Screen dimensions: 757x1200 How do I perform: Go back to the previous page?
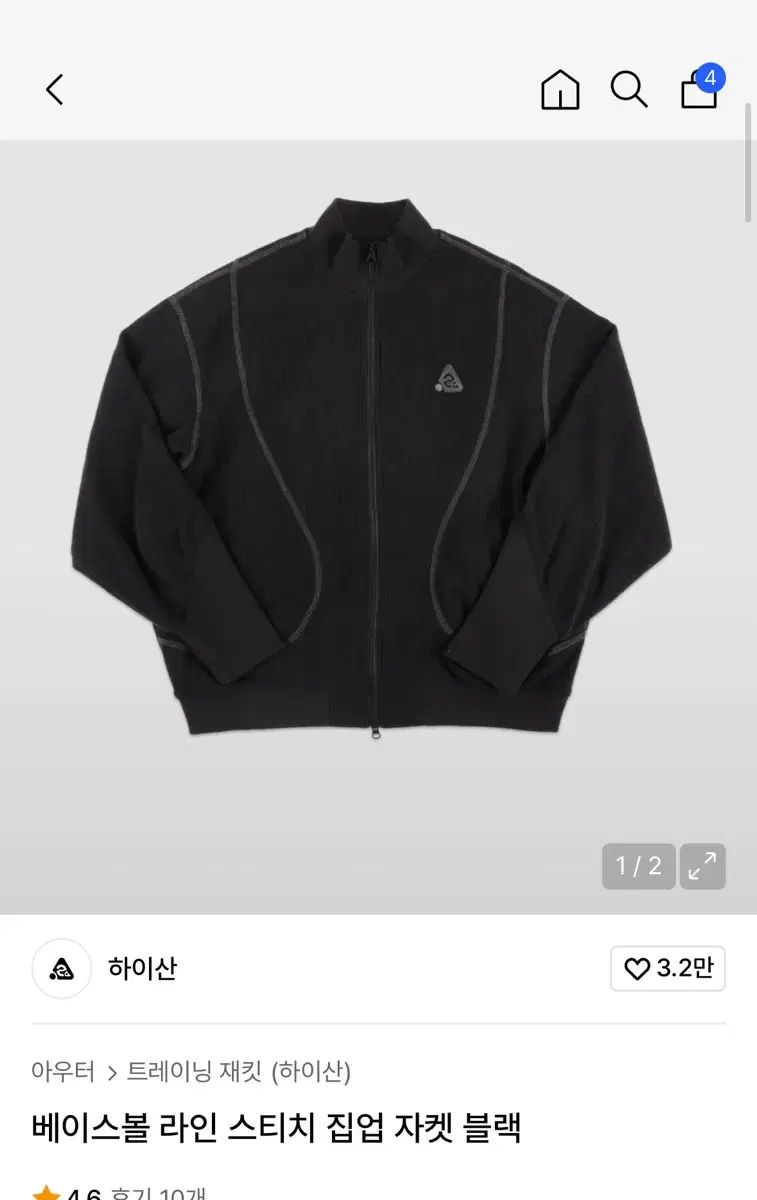click(x=55, y=90)
